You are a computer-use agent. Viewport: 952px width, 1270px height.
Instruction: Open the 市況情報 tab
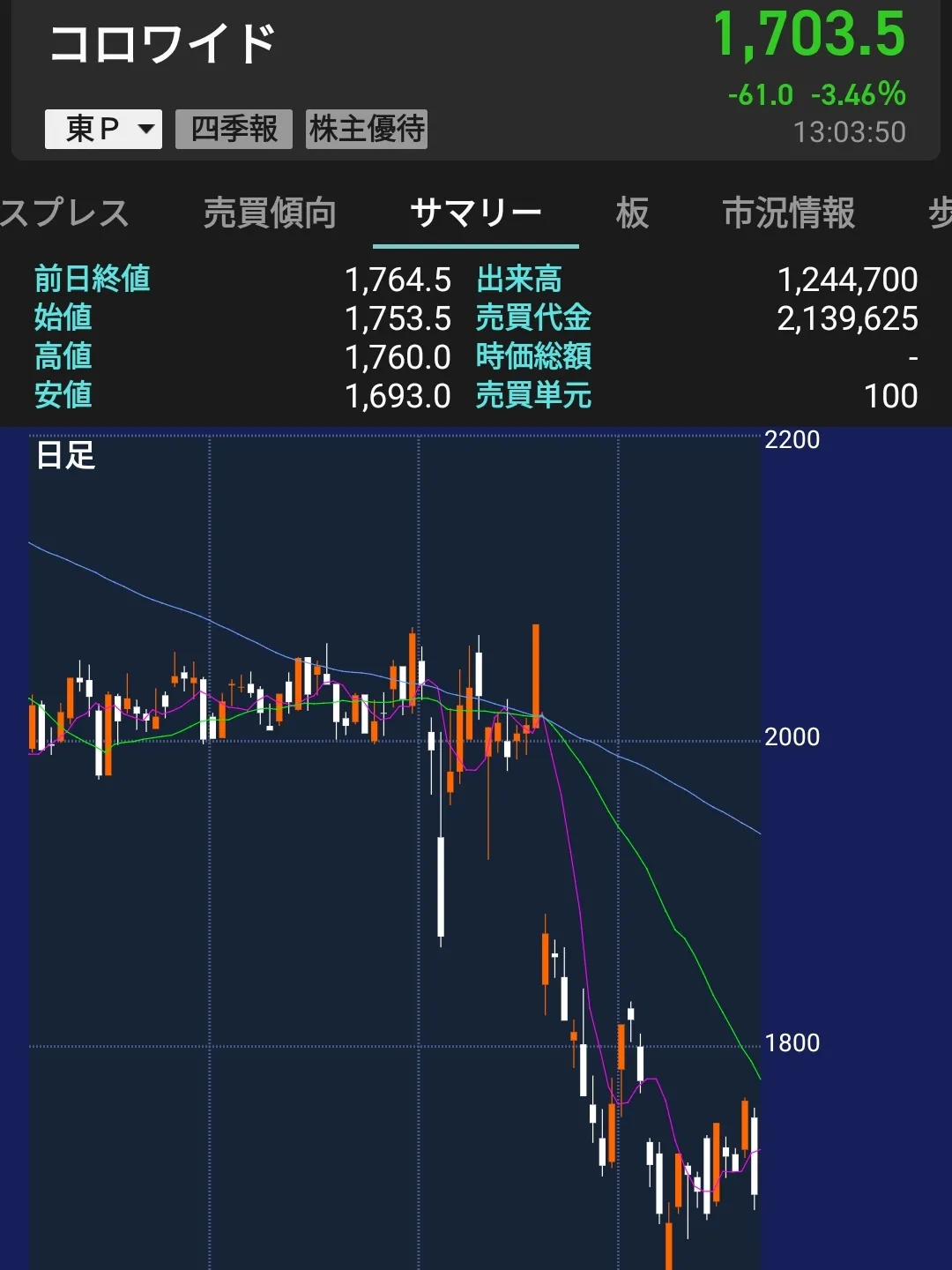point(789,213)
